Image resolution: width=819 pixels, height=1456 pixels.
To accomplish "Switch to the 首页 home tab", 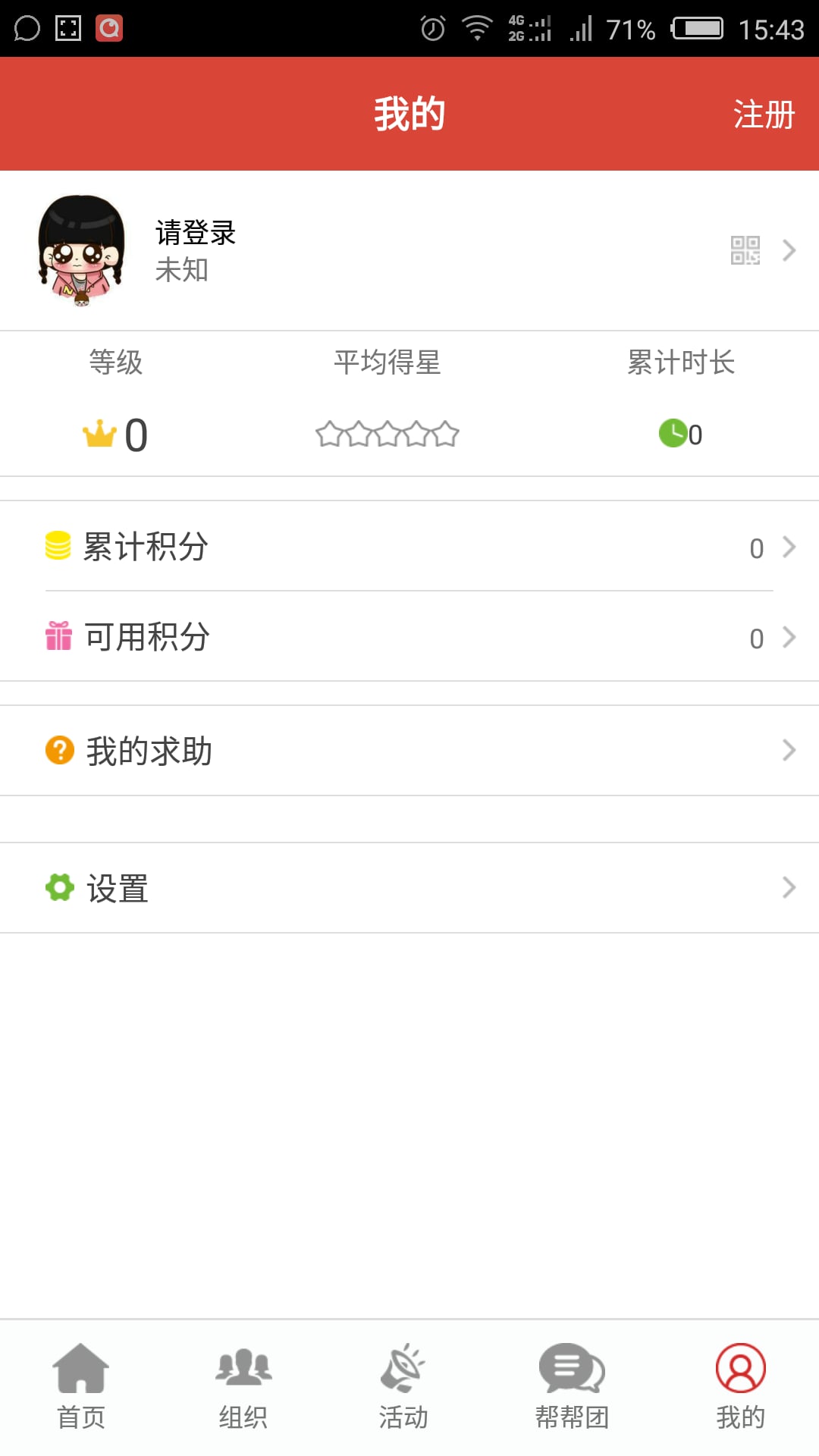I will click(81, 1386).
